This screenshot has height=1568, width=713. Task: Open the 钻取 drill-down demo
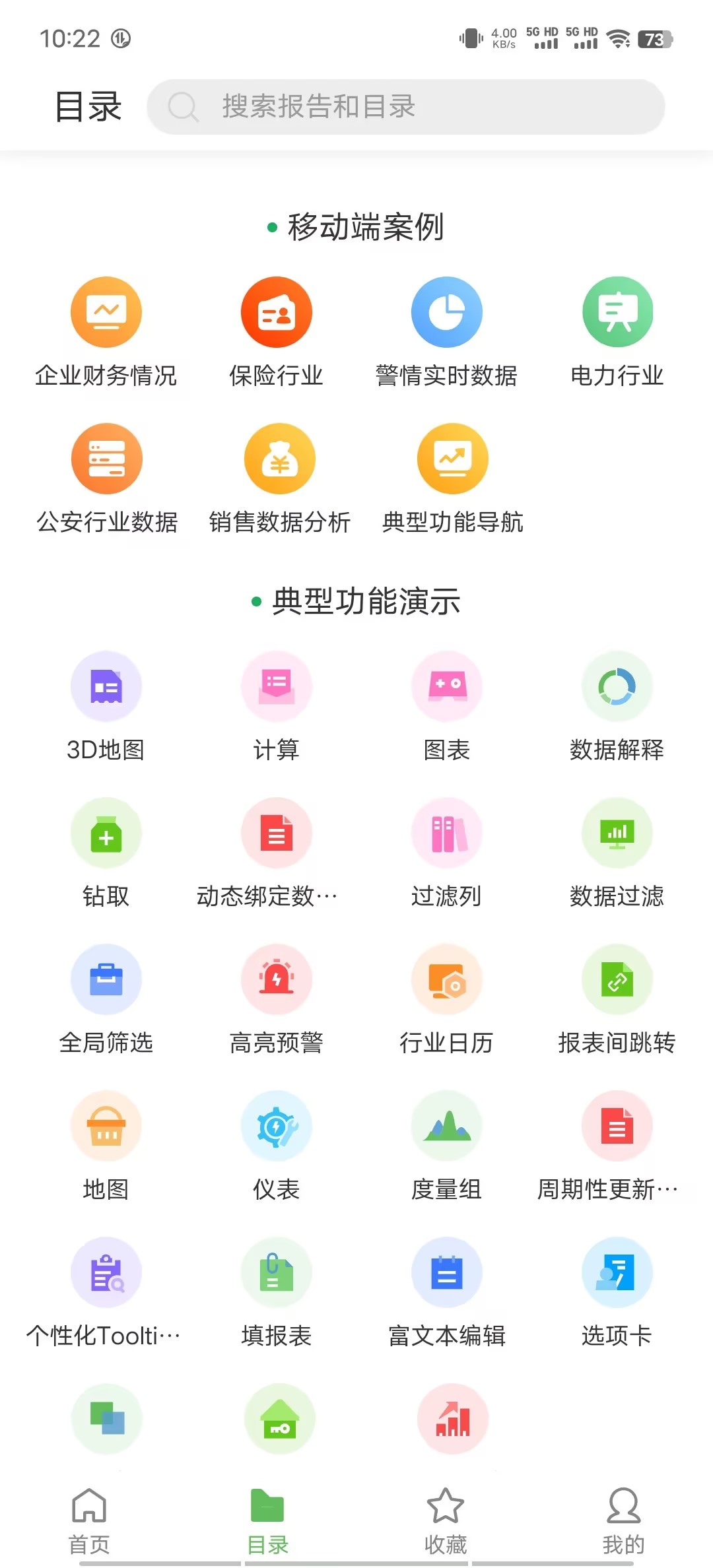pyautogui.click(x=106, y=832)
